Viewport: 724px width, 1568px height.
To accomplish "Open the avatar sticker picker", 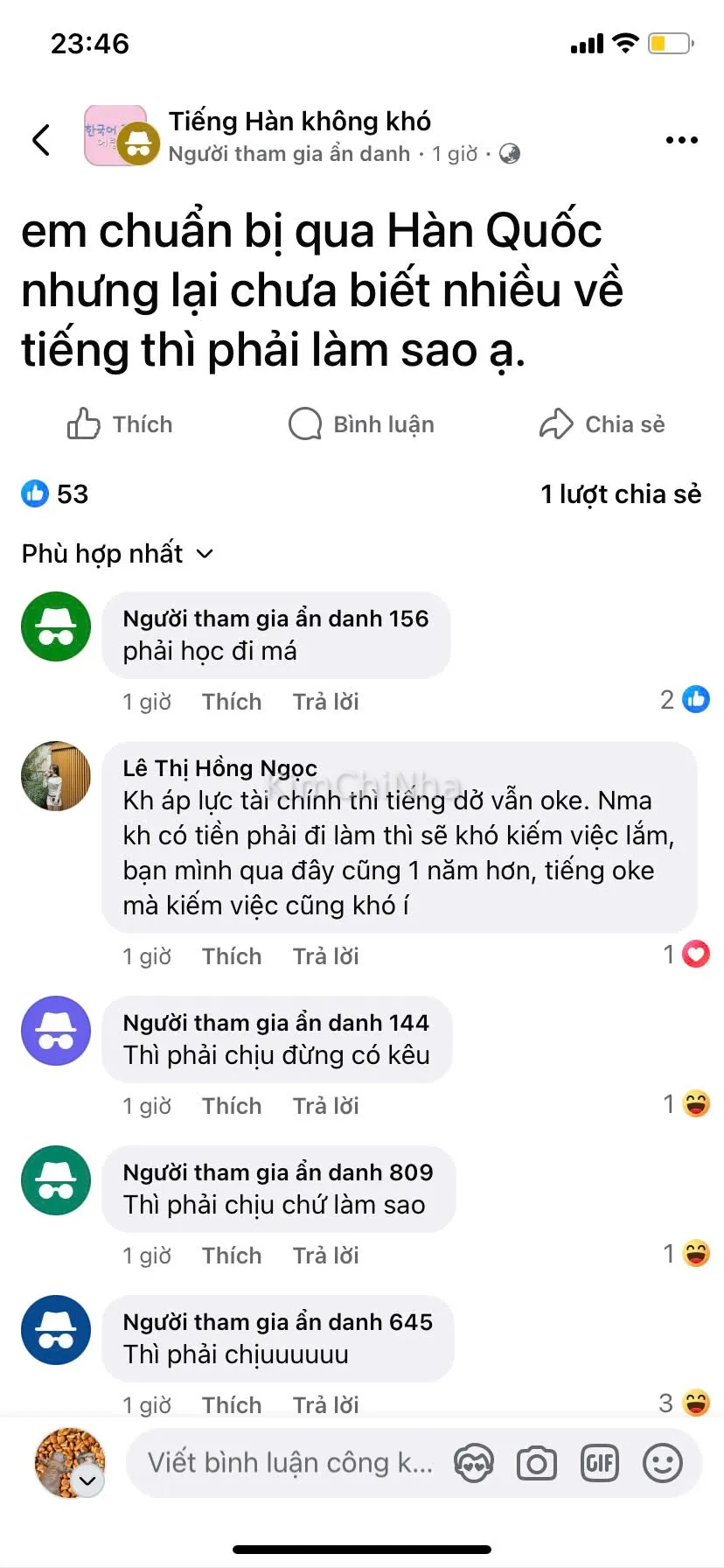I will tap(474, 1463).
